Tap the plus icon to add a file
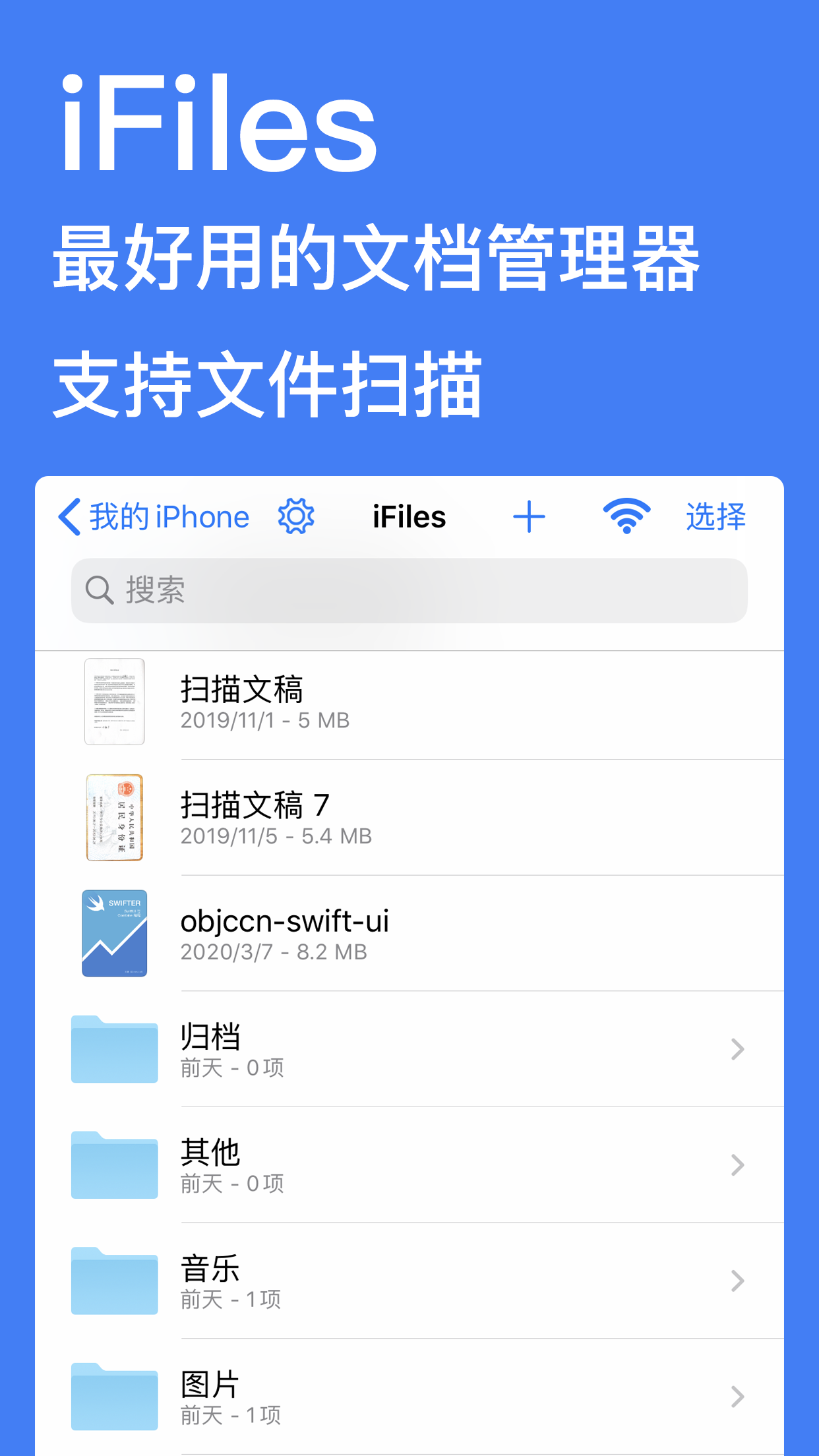 pyautogui.click(x=529, y=516)
